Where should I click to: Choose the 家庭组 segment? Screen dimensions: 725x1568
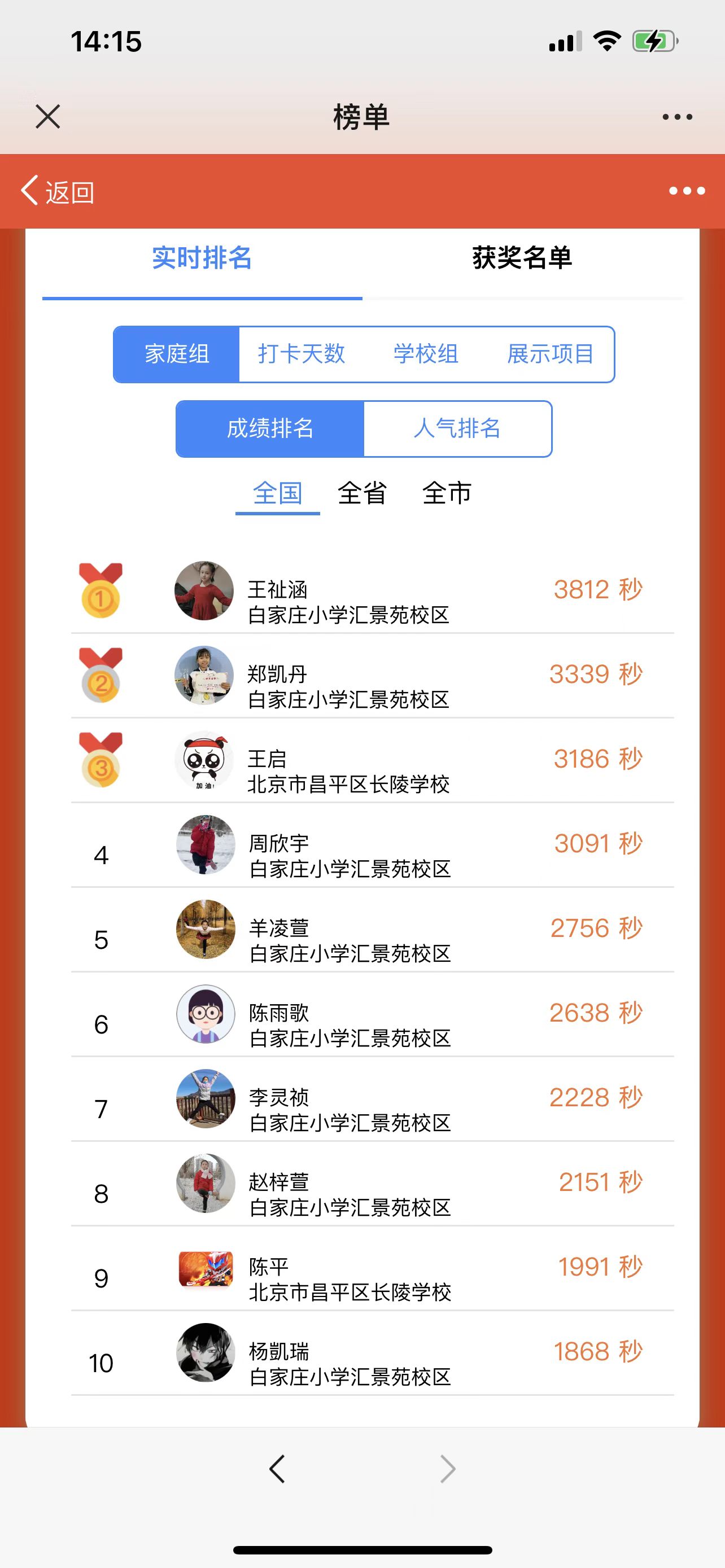177,354
